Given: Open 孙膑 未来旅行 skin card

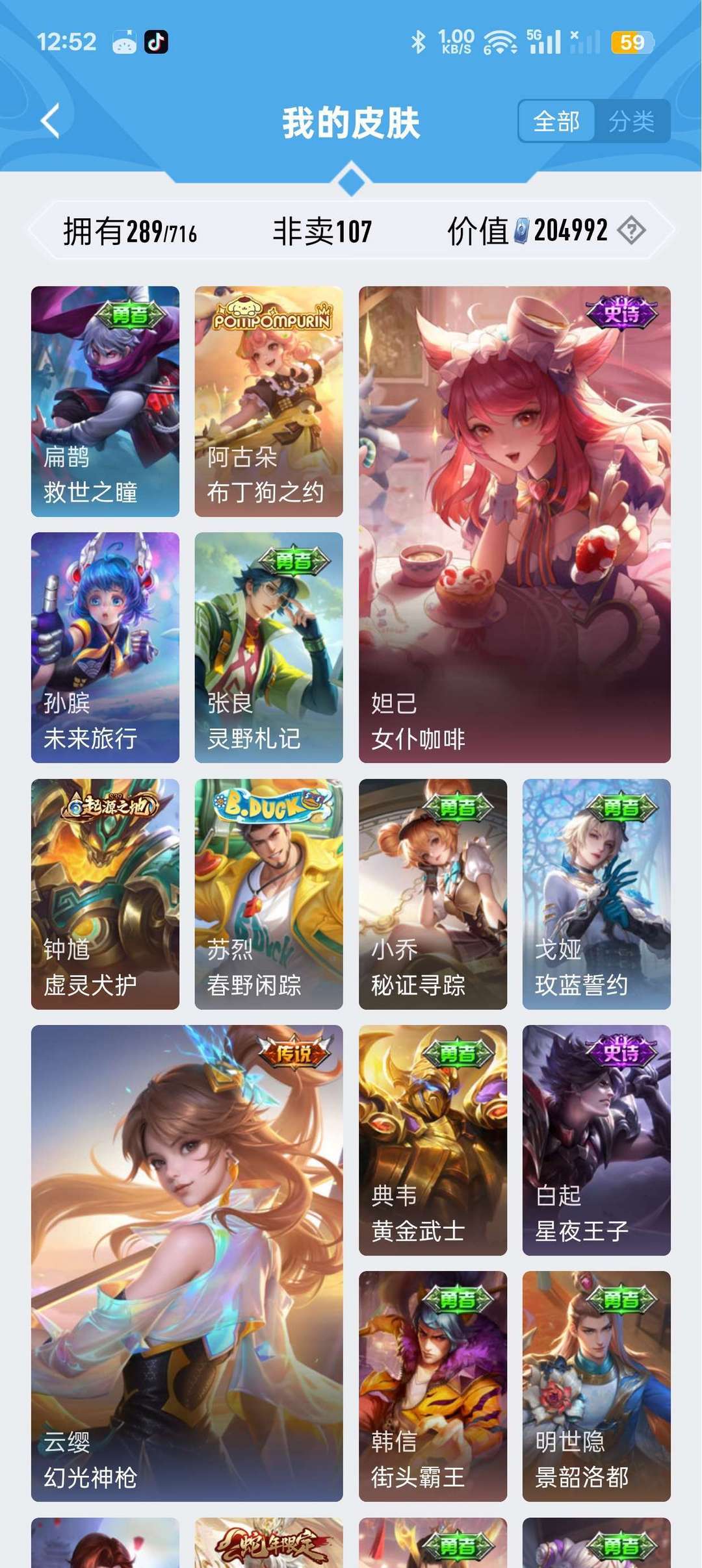Looking at the screenshot, I should pyautogui.click(x=105, y=647).
